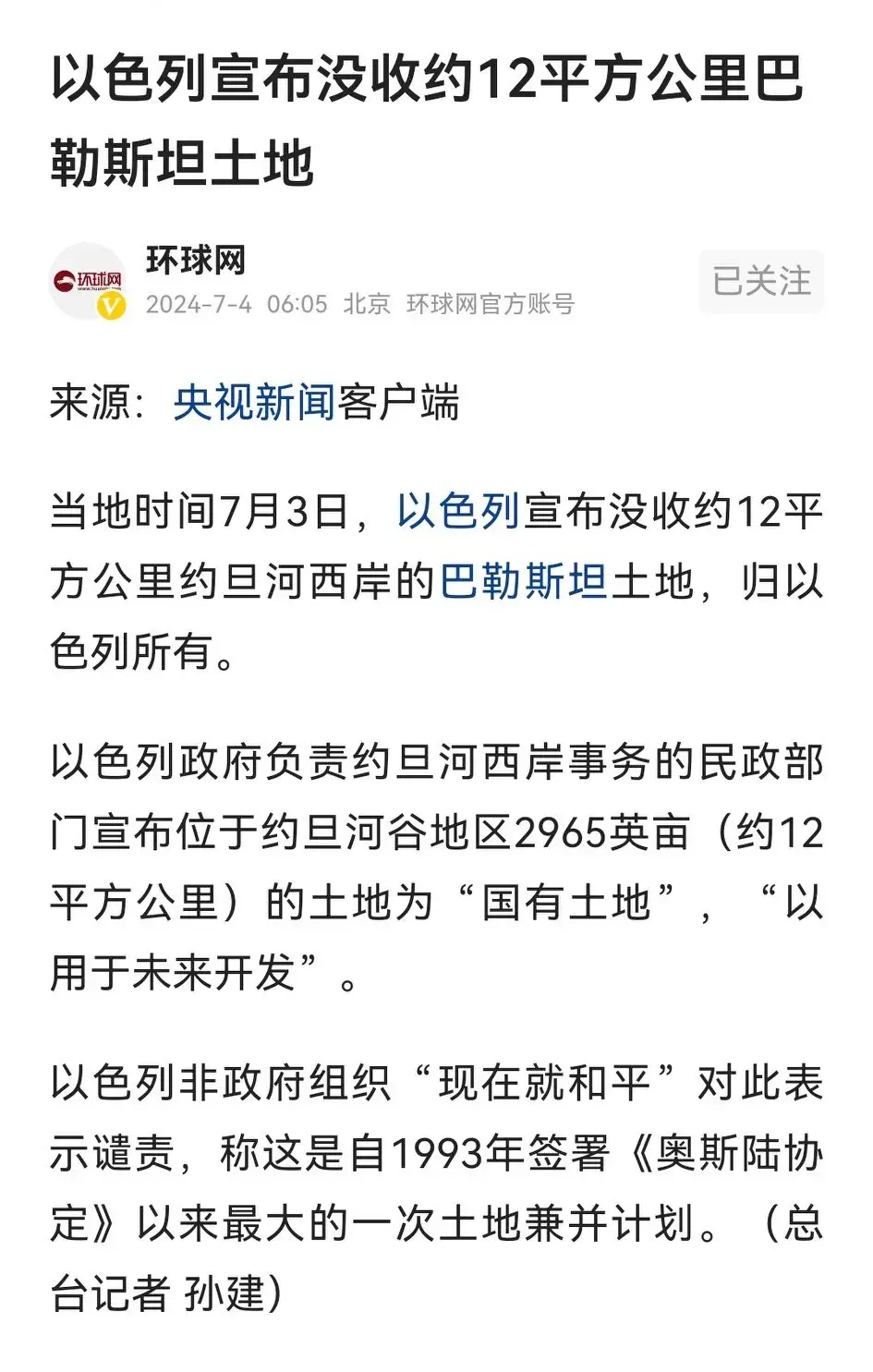Open the 巴勒斯坦 keyword link
Viewport: 873px width, 1372px height.
[x=523, y=582]
